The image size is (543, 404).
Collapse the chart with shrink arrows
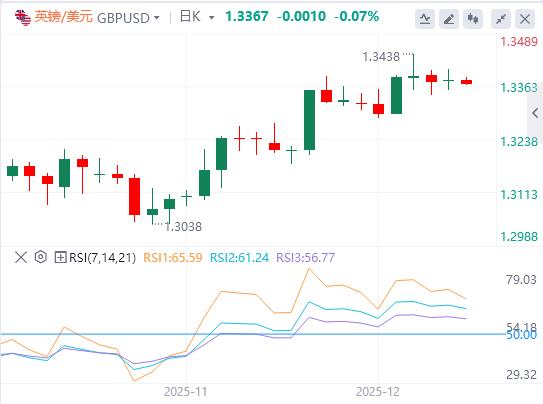pyautogui.click(x=501, y=19)
